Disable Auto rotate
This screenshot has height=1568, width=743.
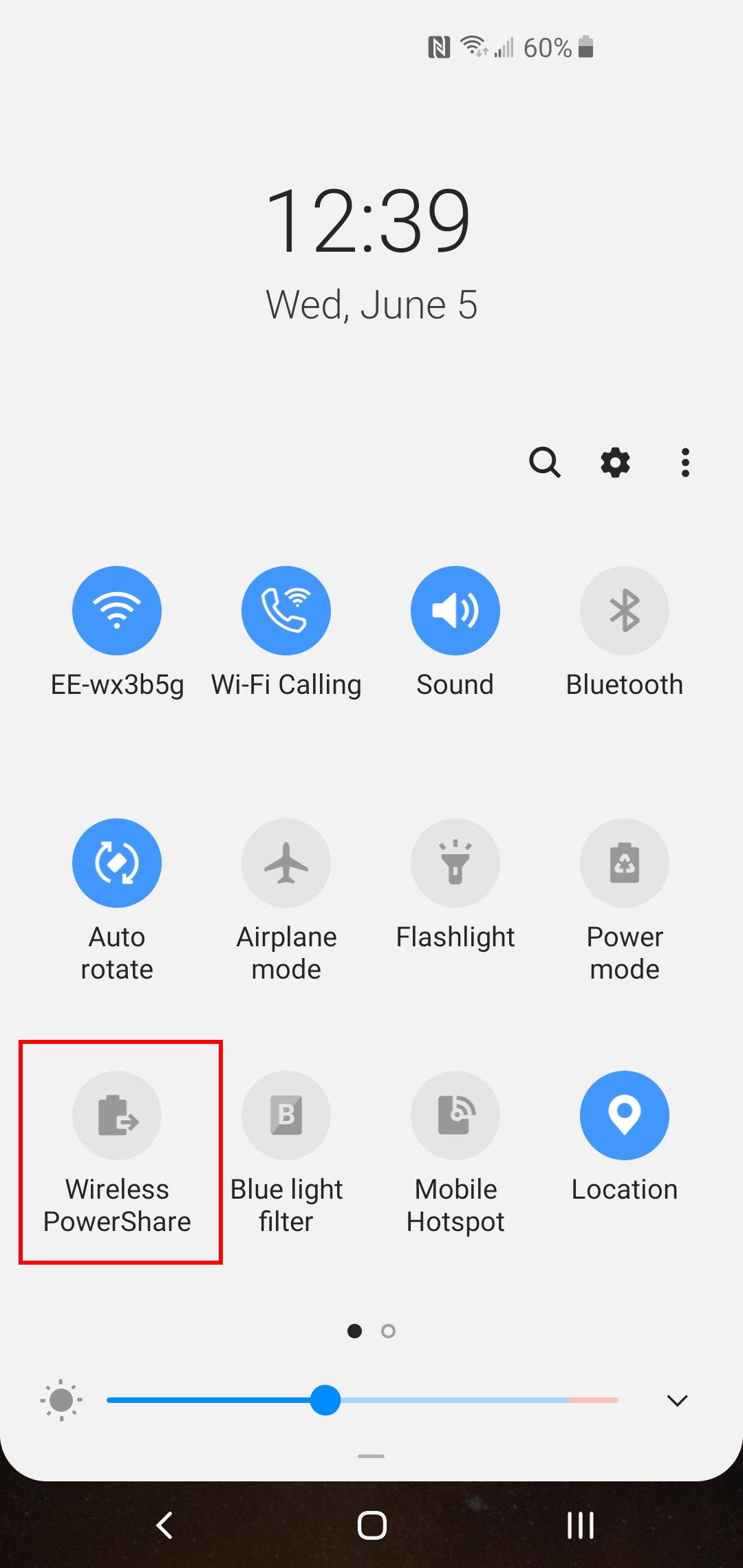[117, 862]
